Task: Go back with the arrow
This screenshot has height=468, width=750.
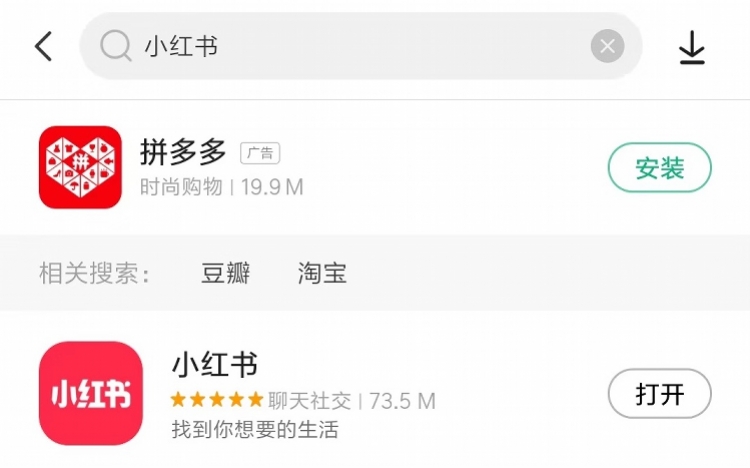Action: tap(43, 46)
